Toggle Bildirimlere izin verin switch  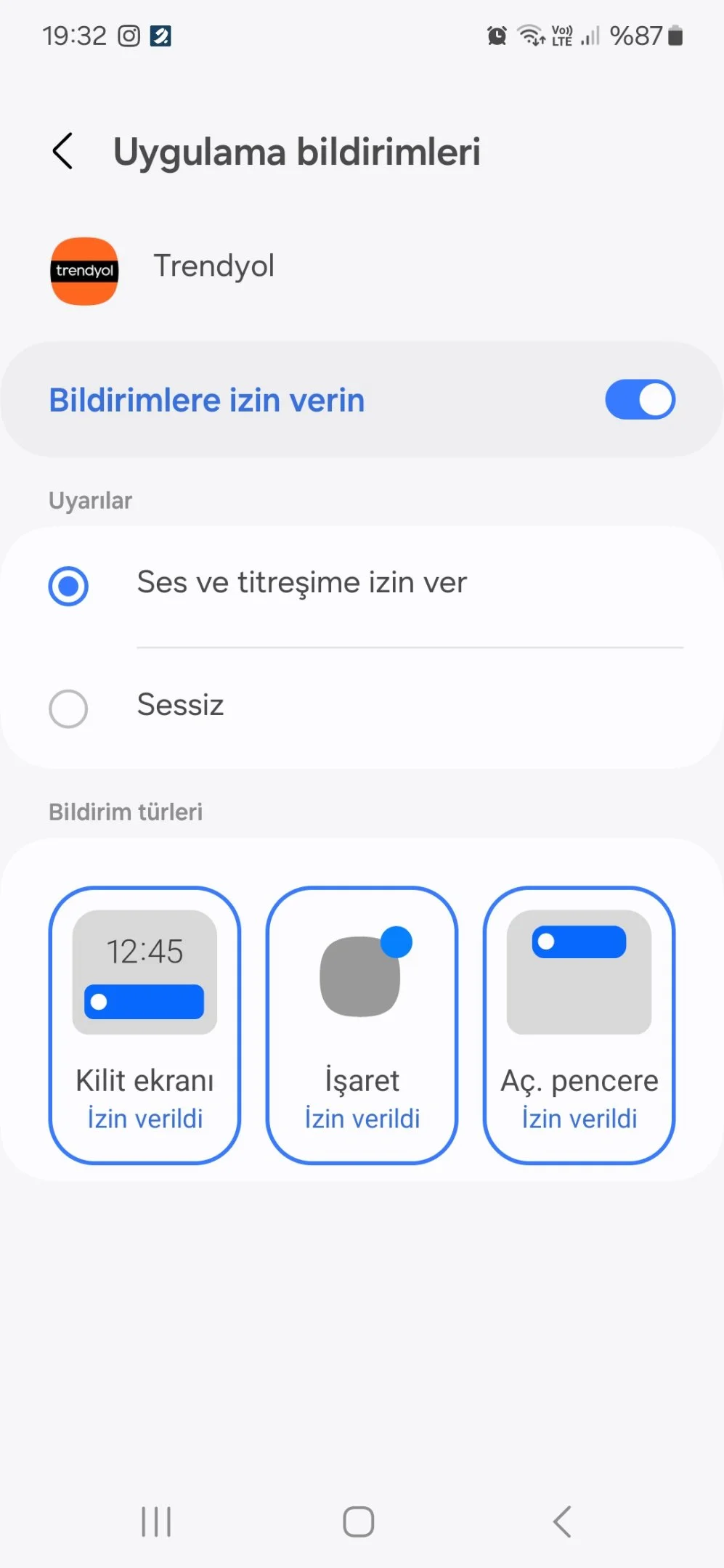click(640, 399)
